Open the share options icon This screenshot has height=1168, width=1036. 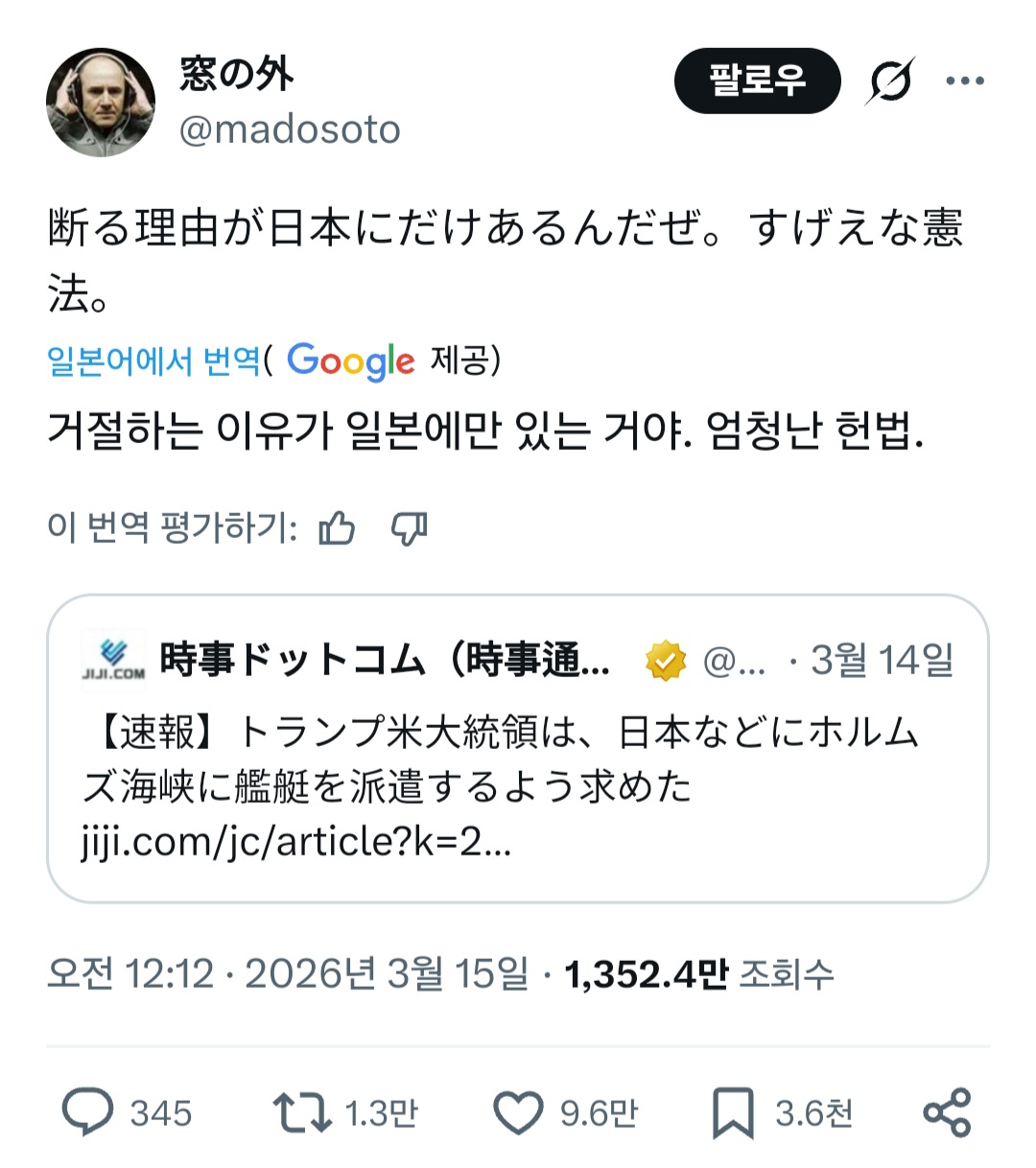(946, 1112)
